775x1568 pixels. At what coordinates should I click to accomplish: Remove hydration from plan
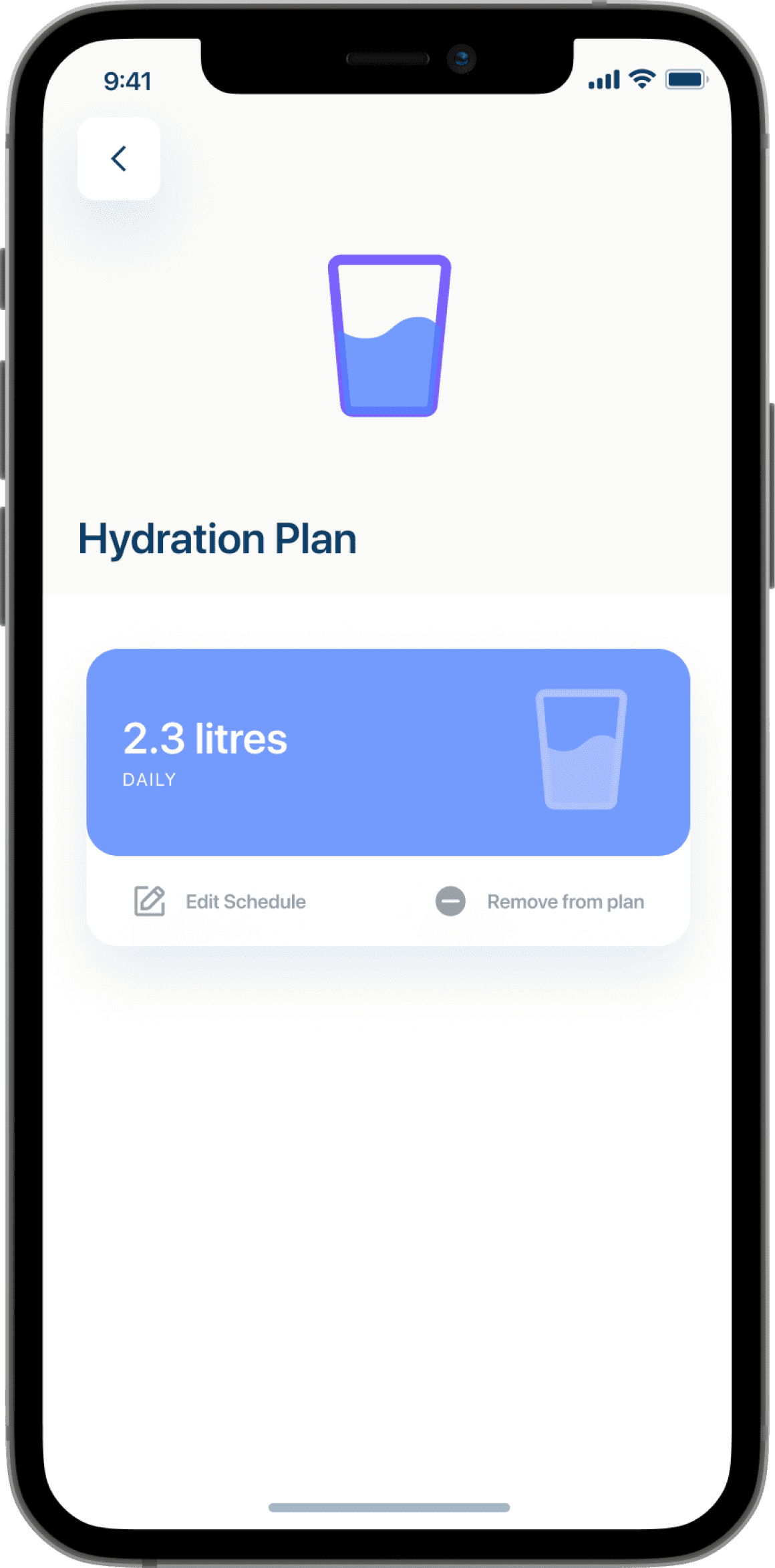tap(540, 901)
